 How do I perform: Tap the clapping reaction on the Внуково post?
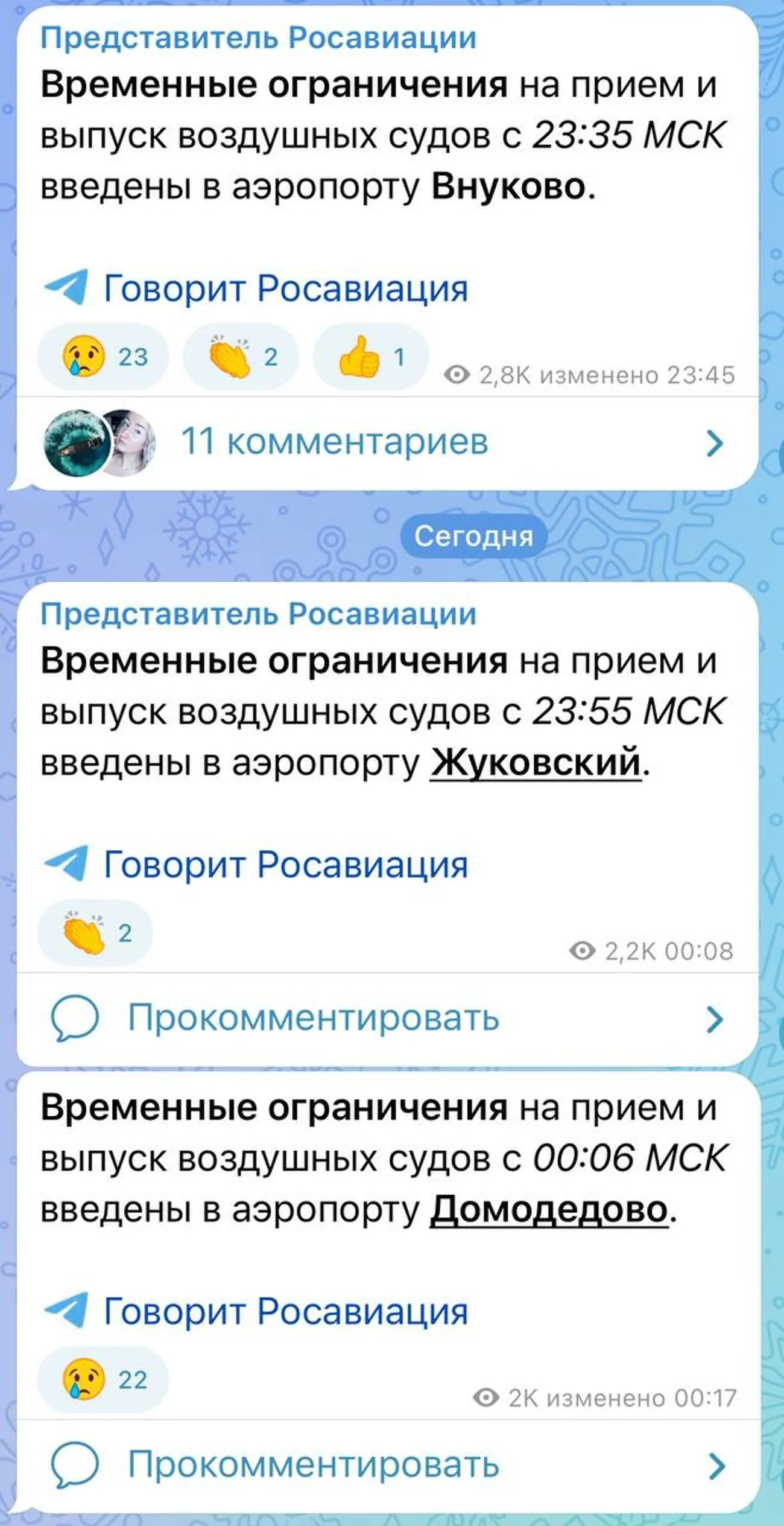click(241, 357)
